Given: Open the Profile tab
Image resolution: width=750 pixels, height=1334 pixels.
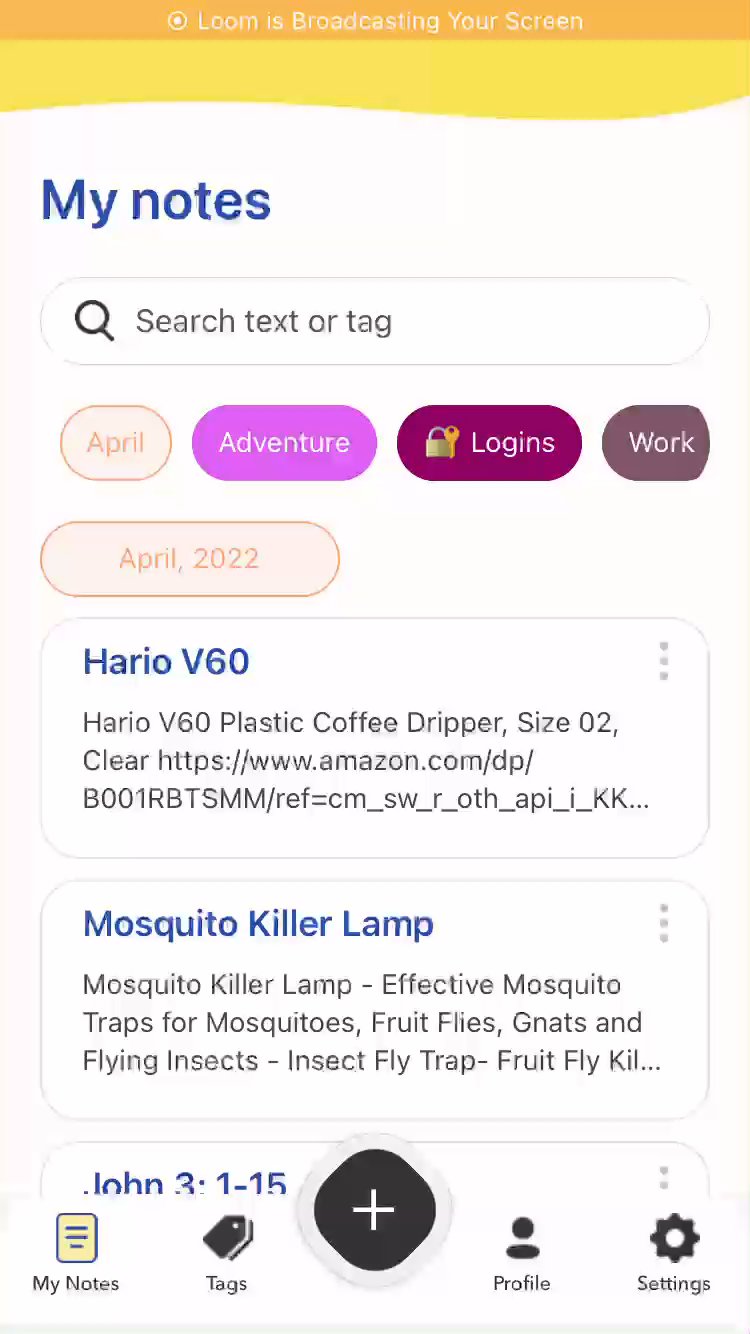Looking at the screenshot, I should pos(521,1252).
